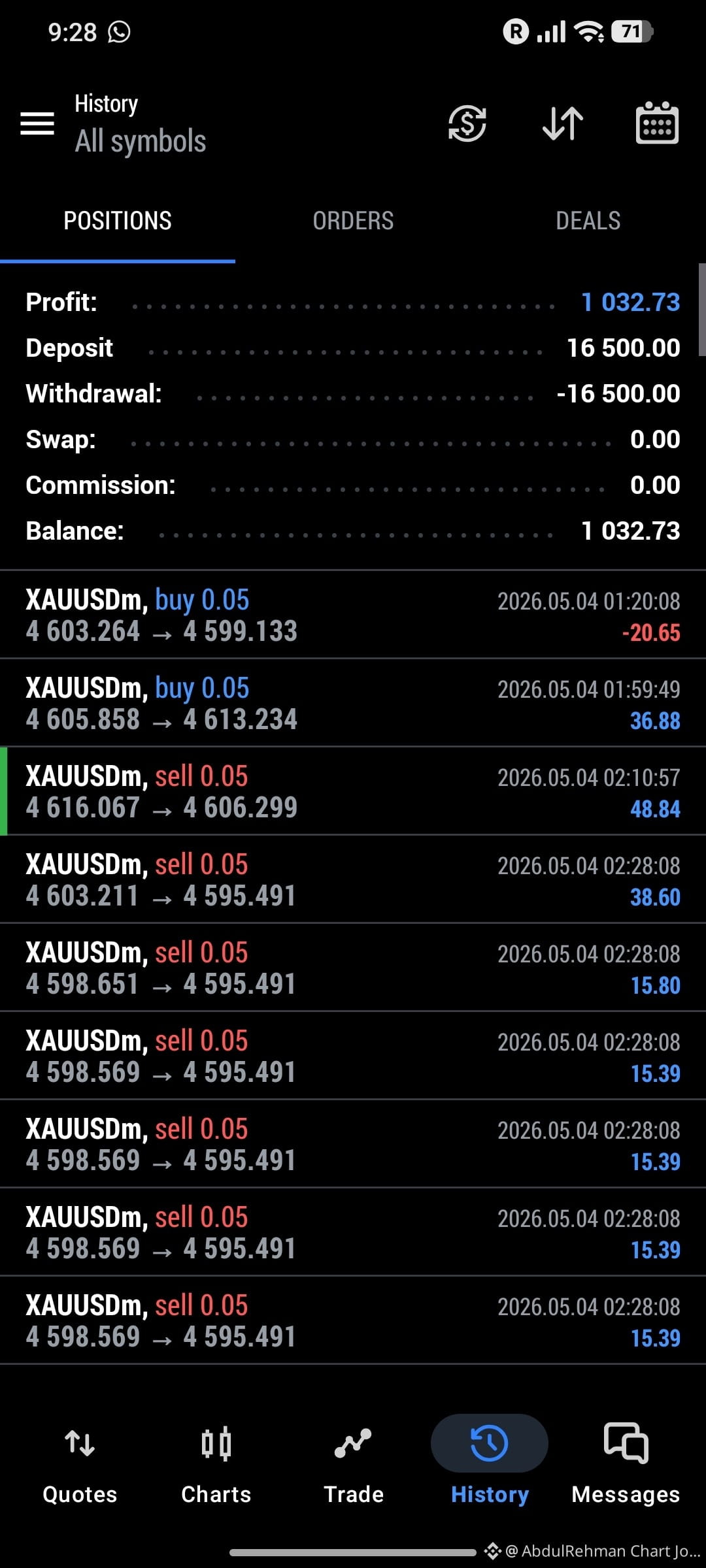Viewport: 706px width, 1568px height.
Task: Open the hamburger drawer menu
Action: (37, 123)
